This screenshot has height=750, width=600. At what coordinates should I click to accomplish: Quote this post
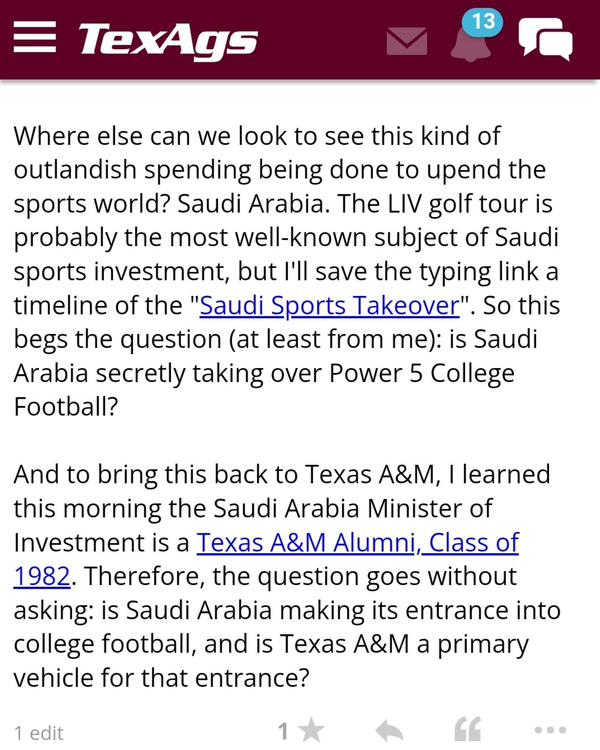(467, 731)
